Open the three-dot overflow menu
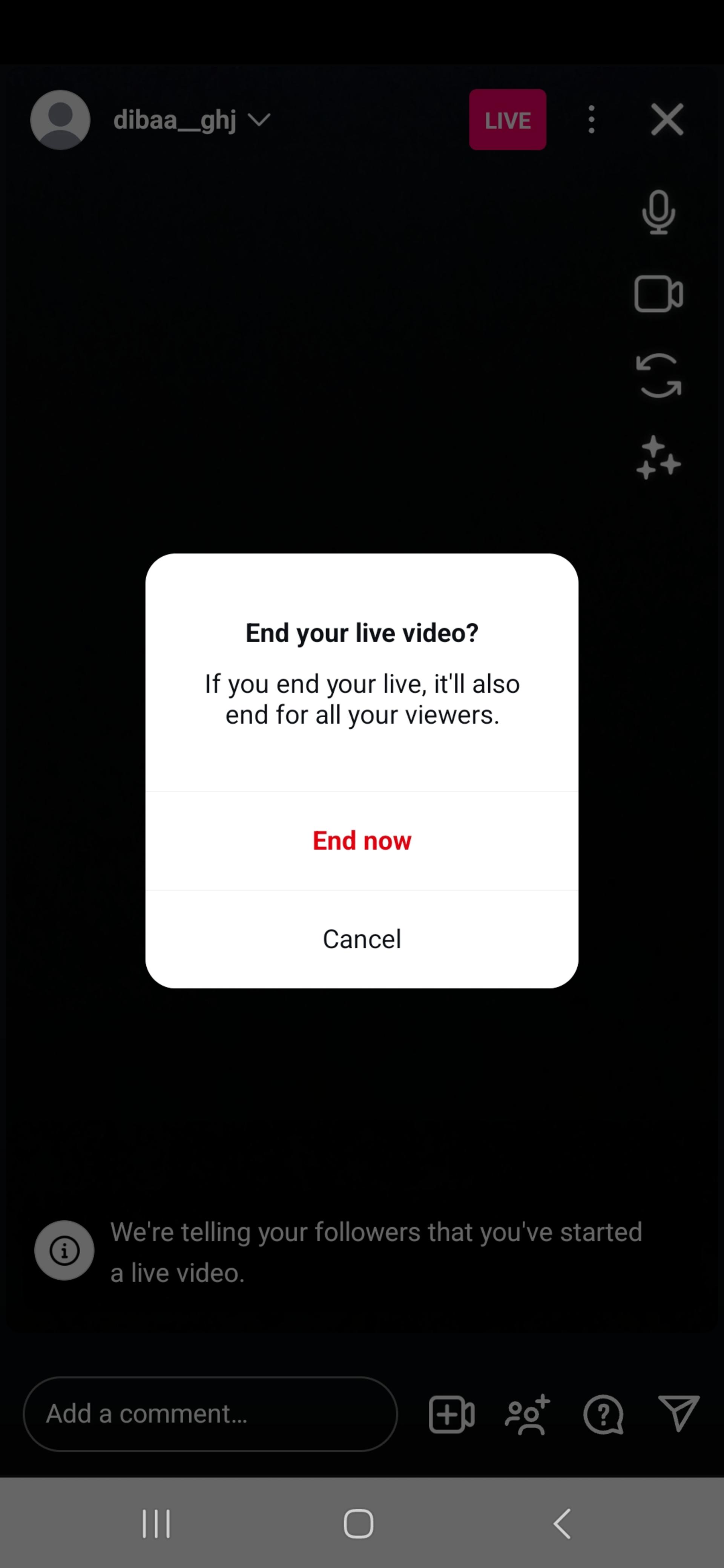The height and width of the screenshot is (1568, 724). point(591,119)
